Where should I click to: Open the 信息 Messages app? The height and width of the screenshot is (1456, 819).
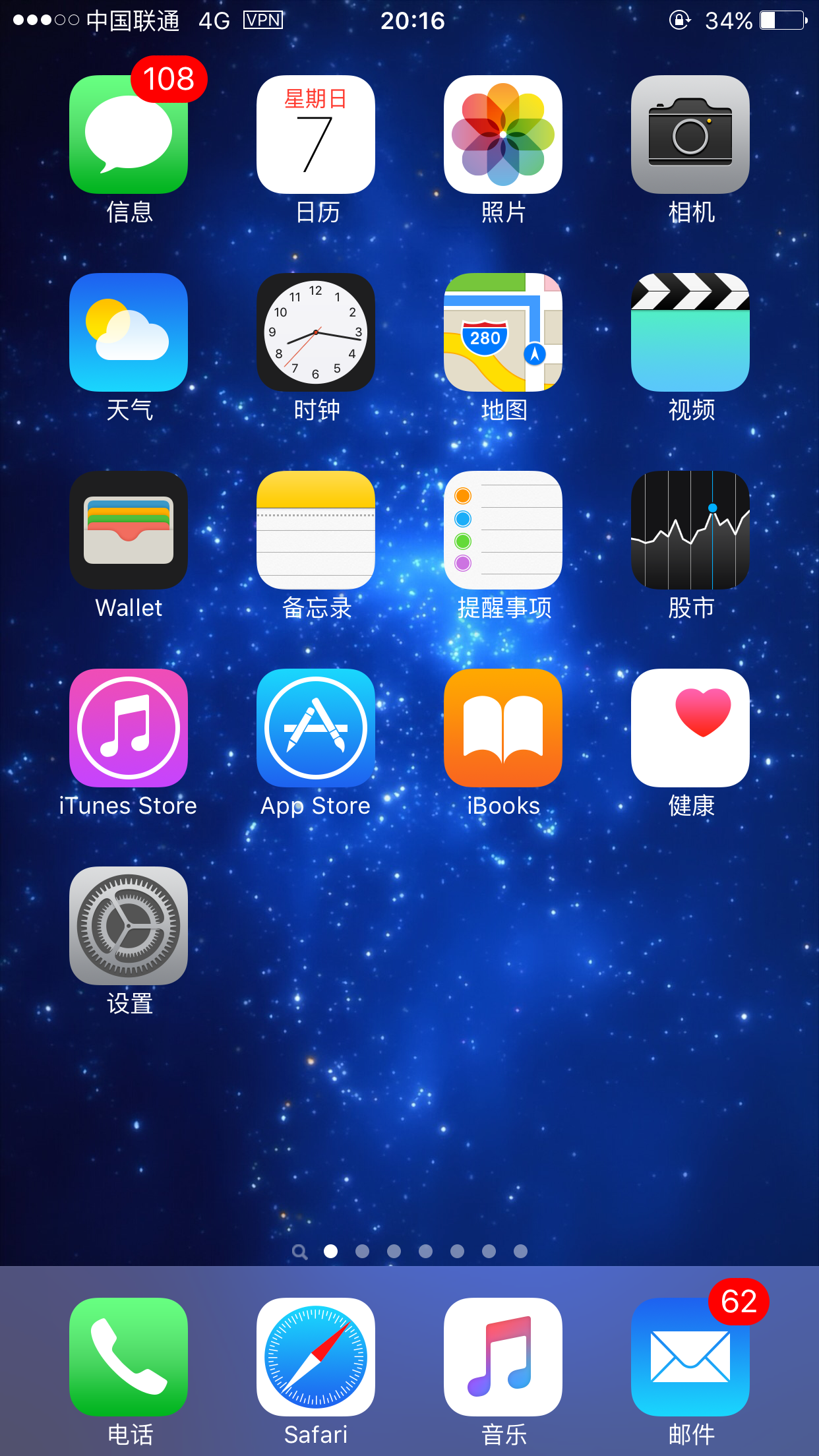129,135
